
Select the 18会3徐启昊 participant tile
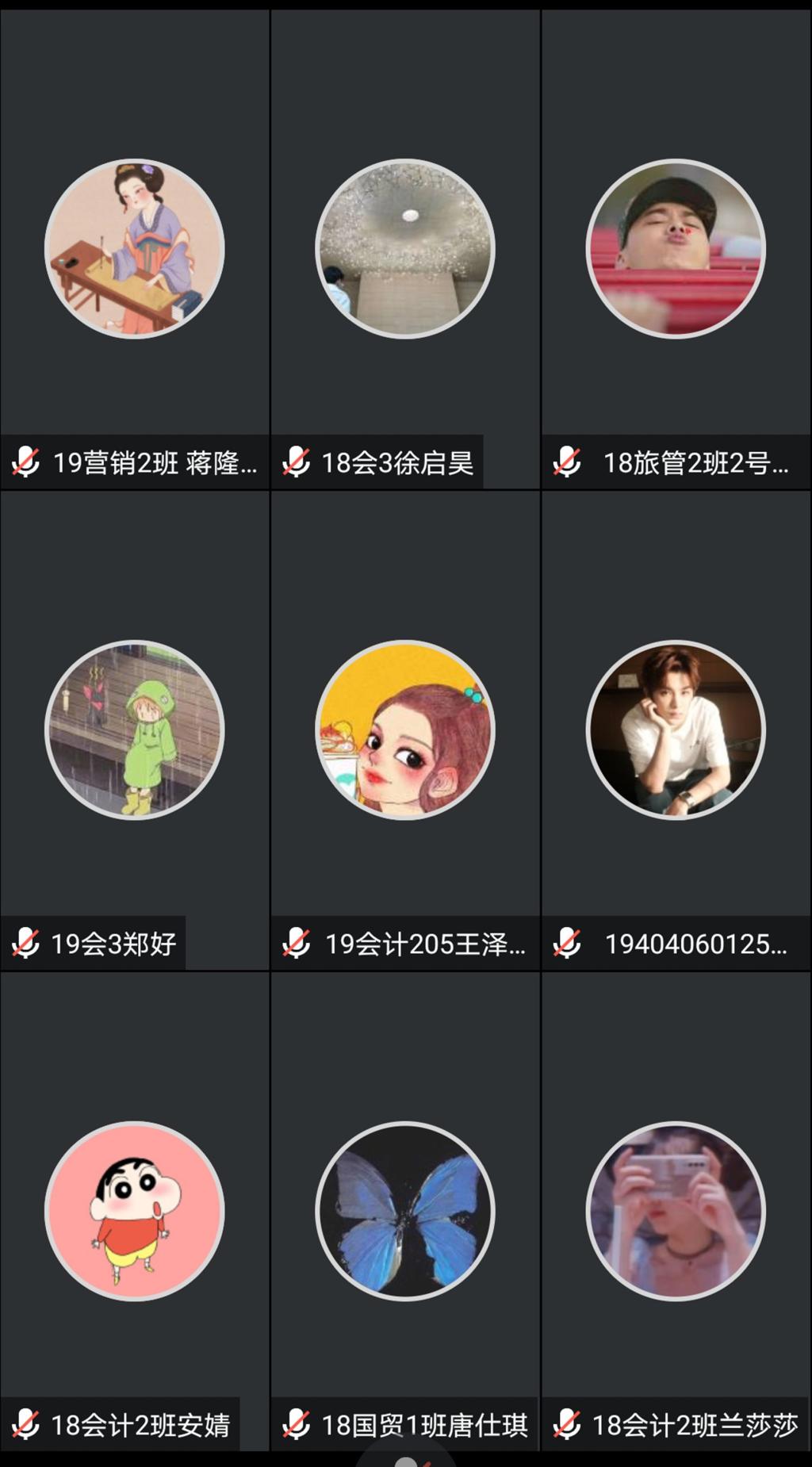point(405,249)
